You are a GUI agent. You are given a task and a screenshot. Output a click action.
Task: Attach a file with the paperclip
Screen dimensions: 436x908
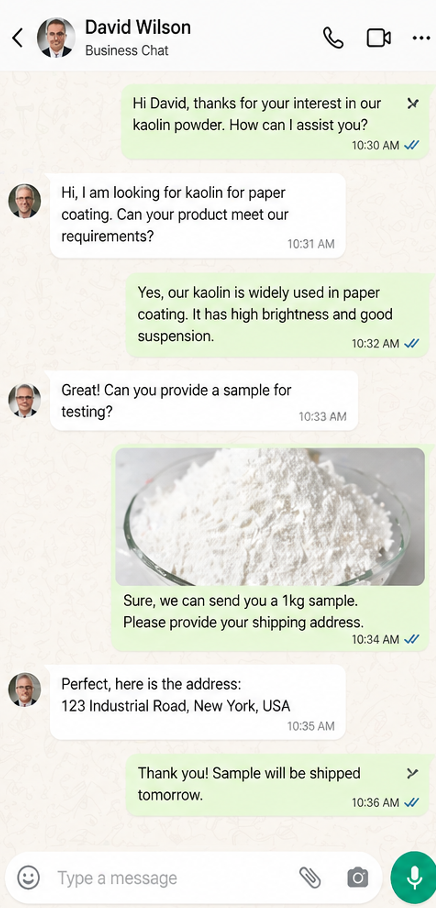click(x=310, y=878)
